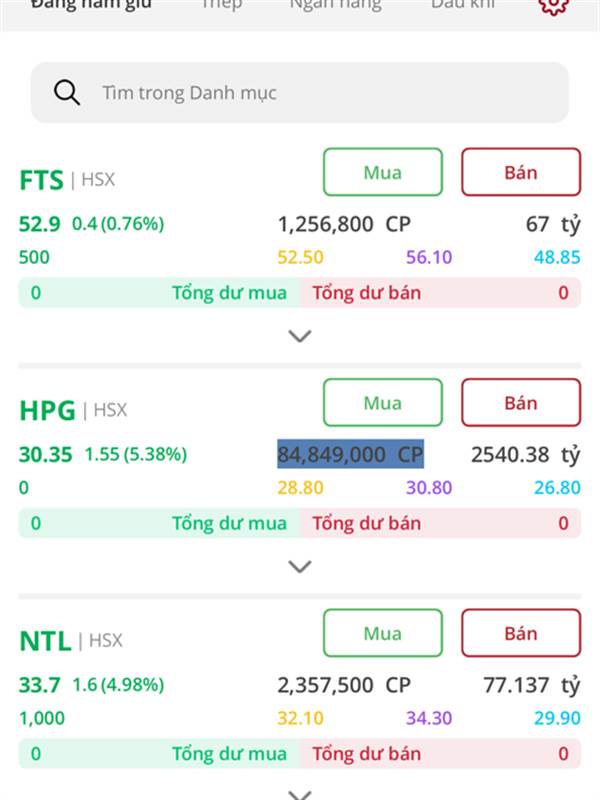Switch to the Ngân hàng tab
The image size is (600, 800).
tap(335, 4)
